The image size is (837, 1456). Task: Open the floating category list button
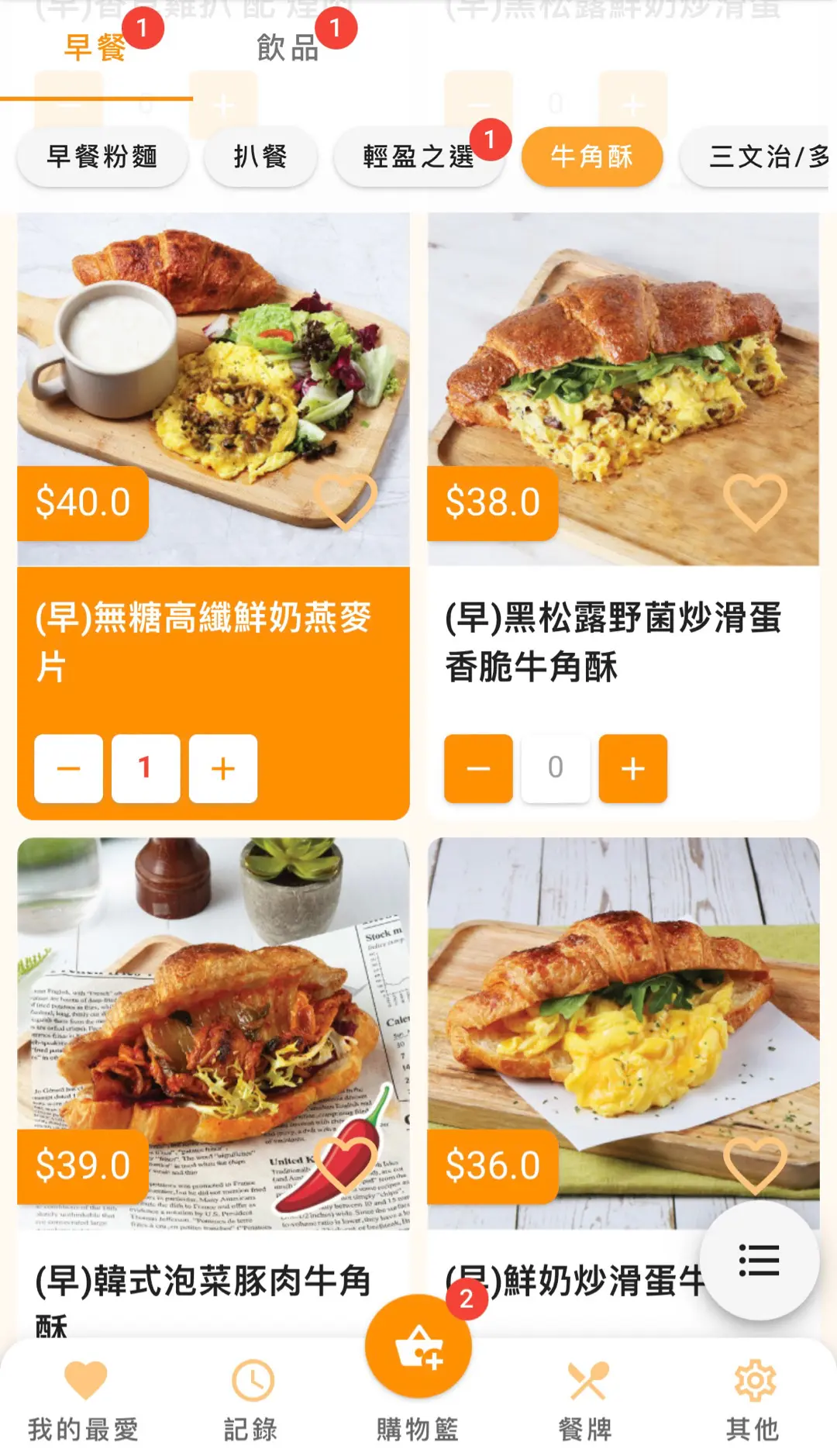[x=759, y=1260]
